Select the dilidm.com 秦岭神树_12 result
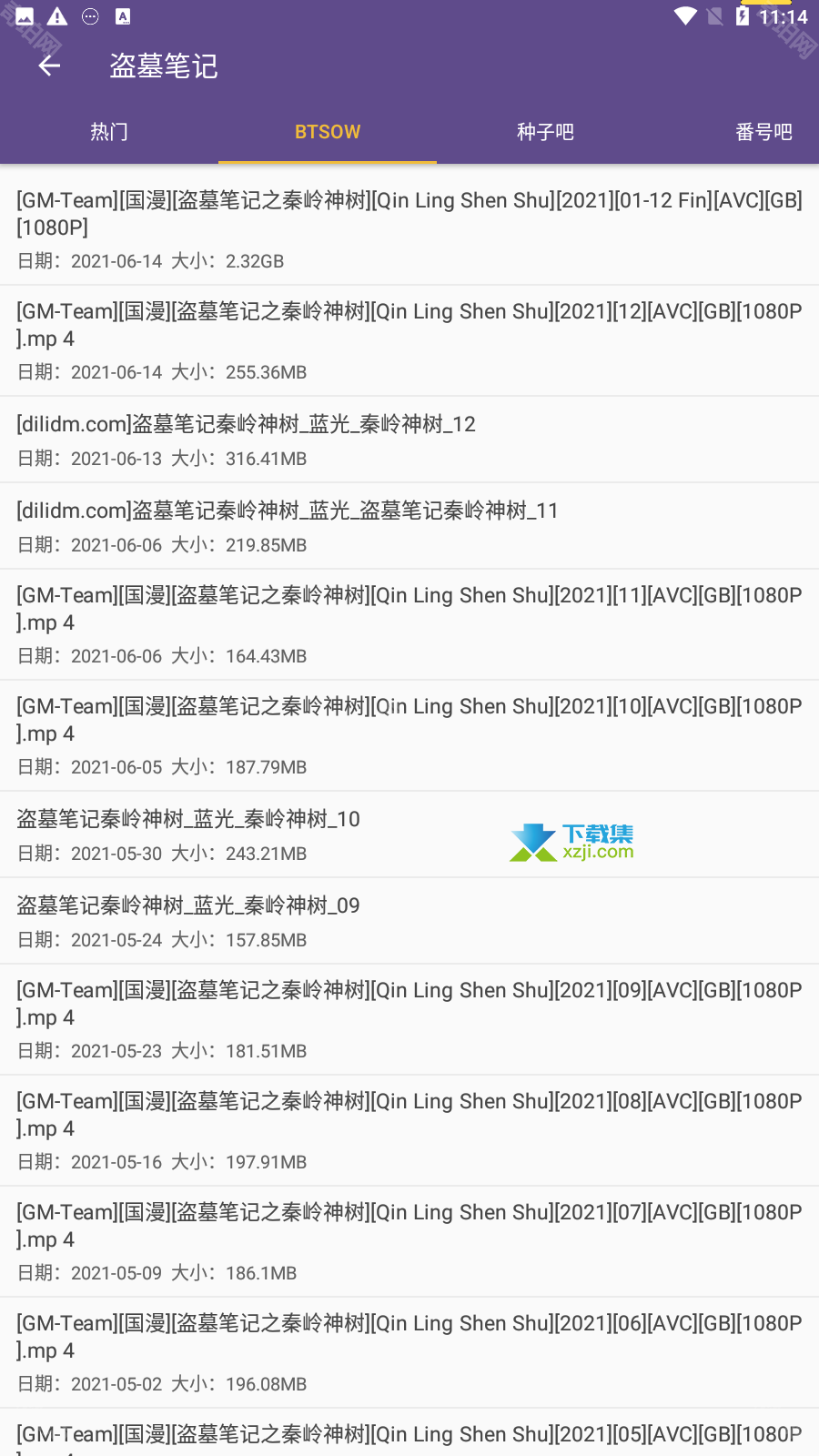 [x=409, y=439]
